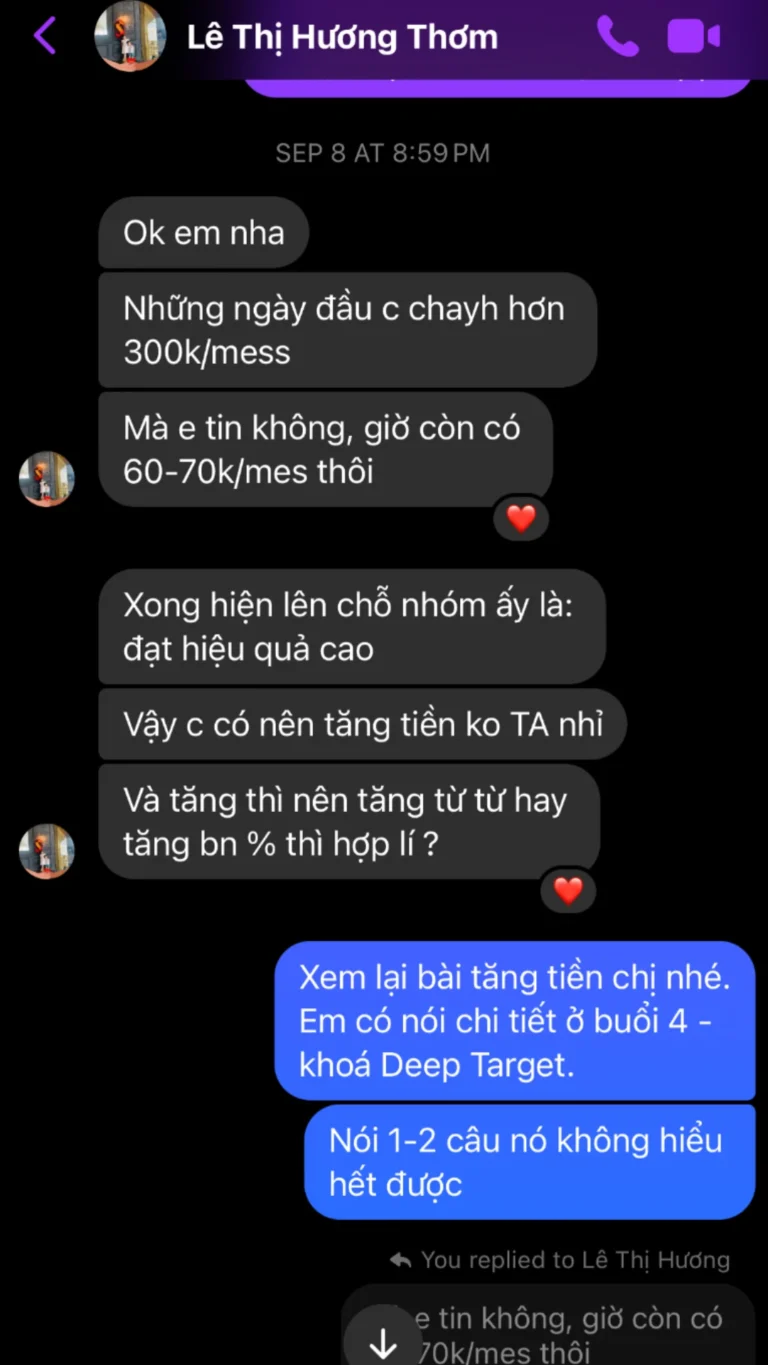
Task: Tap the avatar next to 'tăng bn %' message
Action: click(x=46, y=850)
